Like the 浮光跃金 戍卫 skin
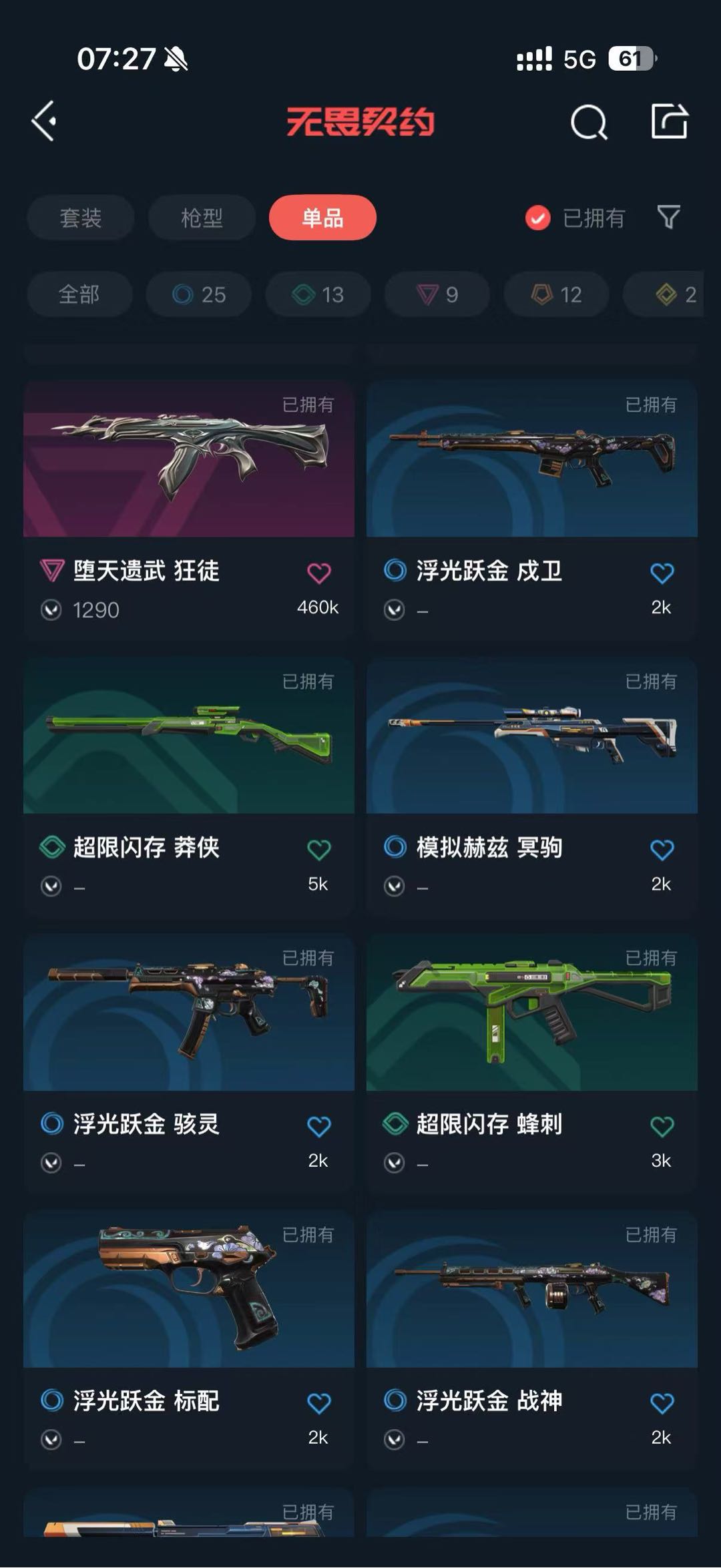Screen dimensions: 721x1568 click(662, 573)
